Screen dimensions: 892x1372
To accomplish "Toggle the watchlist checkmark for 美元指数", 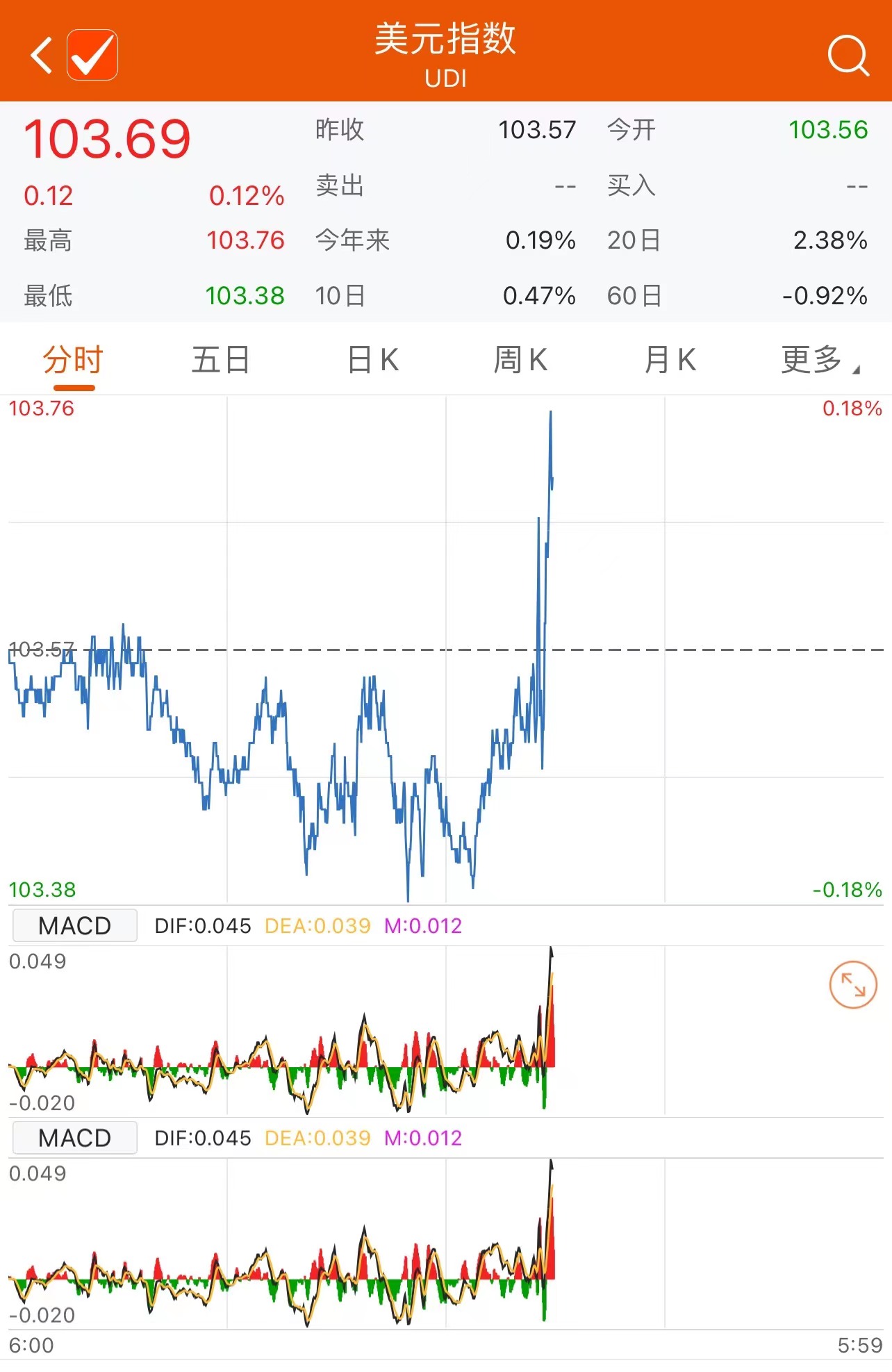I will click(x=92, y=55).
